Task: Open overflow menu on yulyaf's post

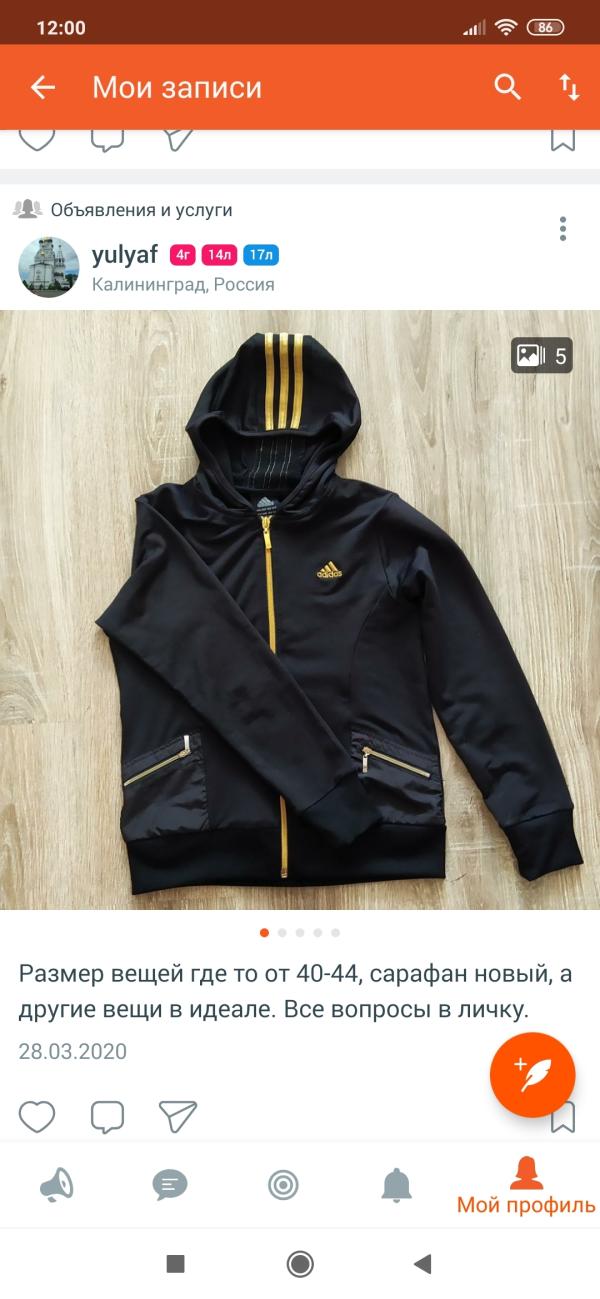Action: pos(563,229)
